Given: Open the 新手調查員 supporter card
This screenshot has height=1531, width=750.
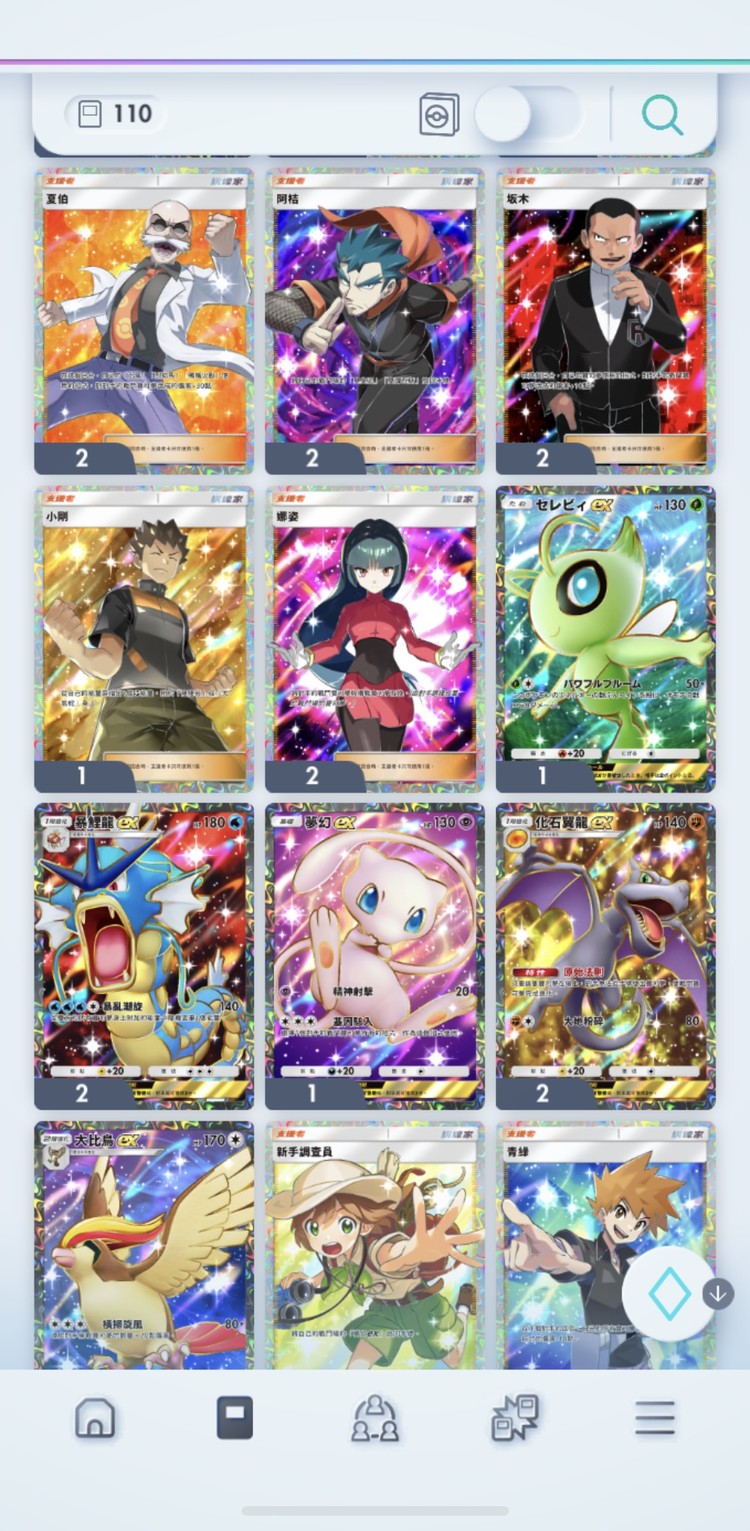Looking at the screenshot, I should click(x=374, y=1245).
